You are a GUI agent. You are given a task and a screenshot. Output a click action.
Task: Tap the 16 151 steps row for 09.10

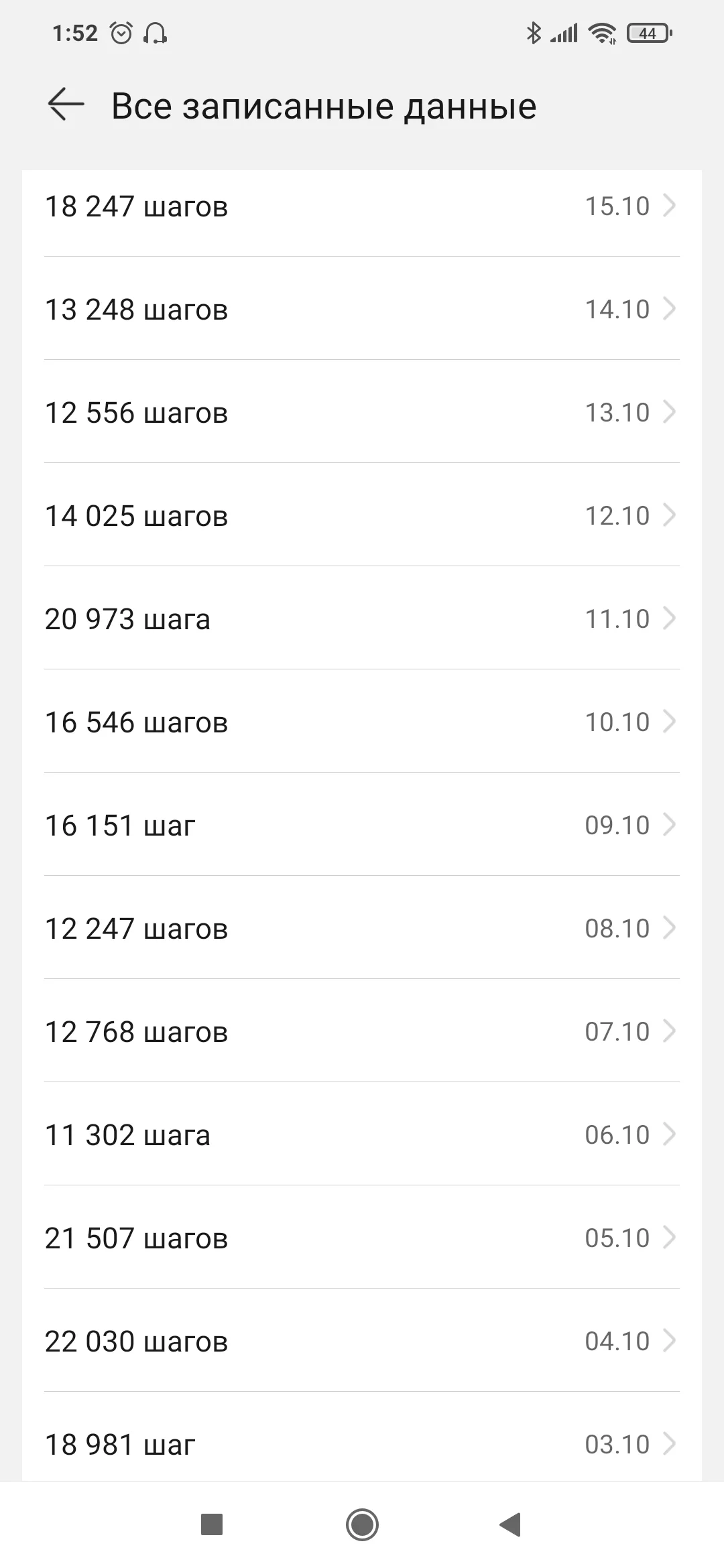click(x=362, y=825)
